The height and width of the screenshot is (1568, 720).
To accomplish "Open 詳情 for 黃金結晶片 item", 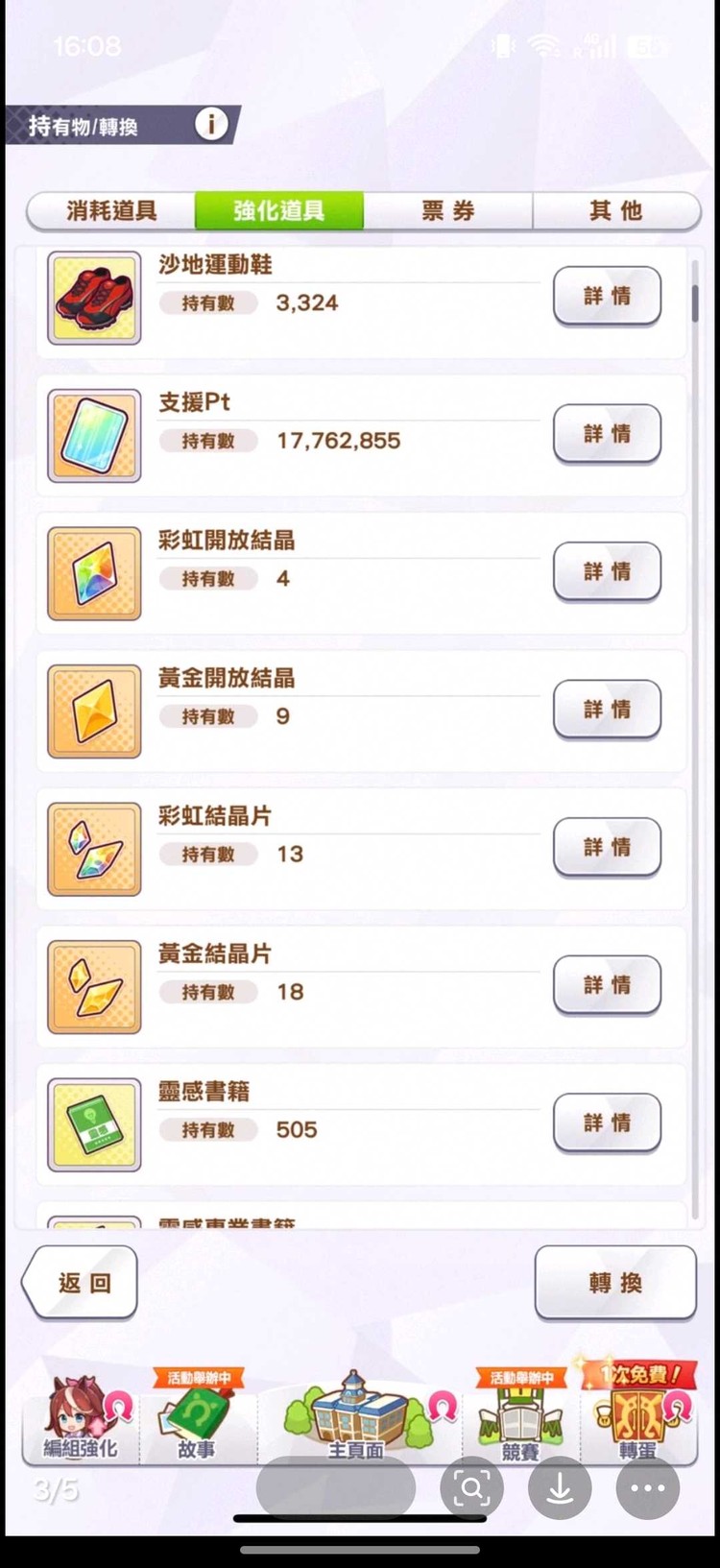I will click(607, 985).
